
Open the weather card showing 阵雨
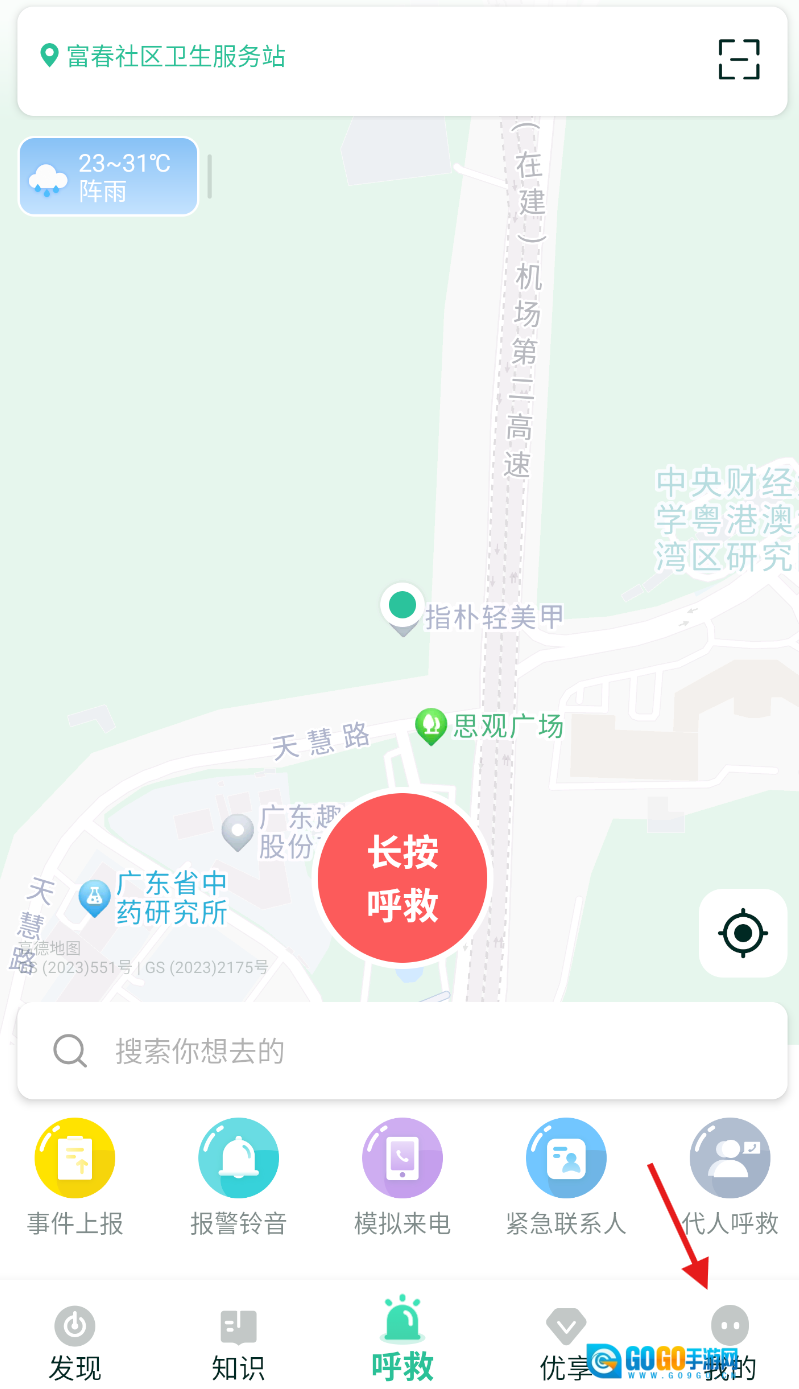[108, 177]
